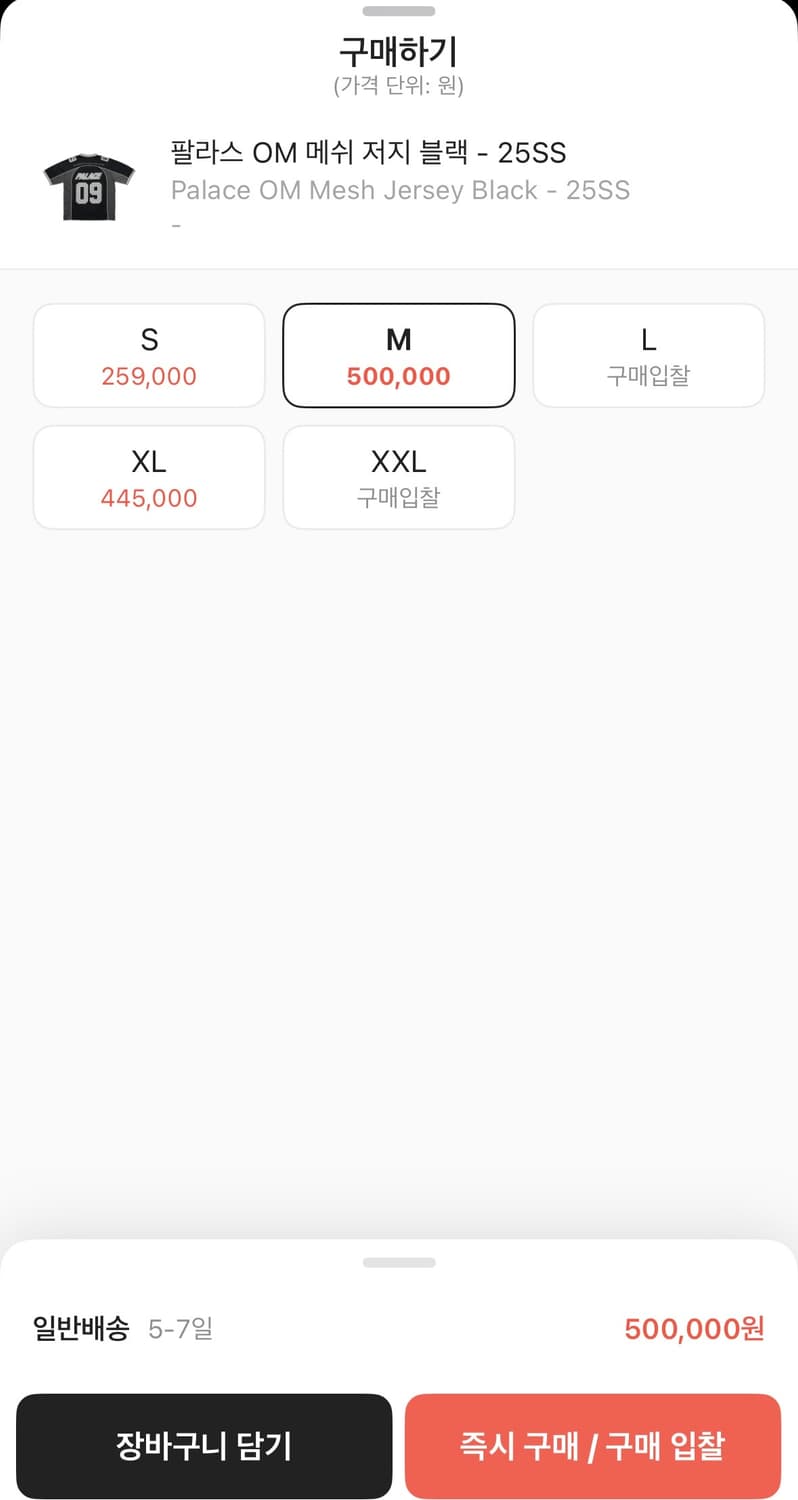
Task: Choose size L marked 구매입찰
Action: (x=648, y=355)
